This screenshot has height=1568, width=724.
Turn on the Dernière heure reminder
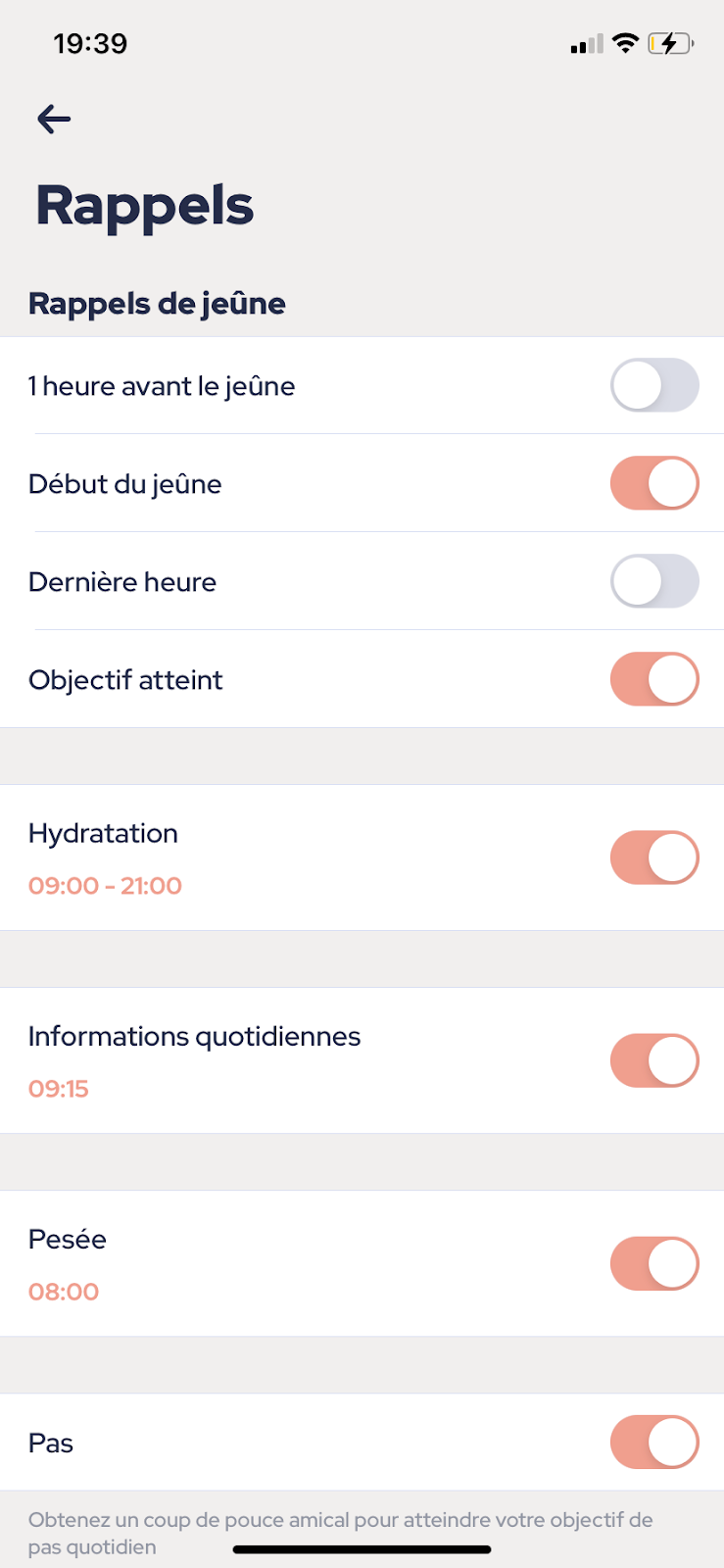click(654, 581)
